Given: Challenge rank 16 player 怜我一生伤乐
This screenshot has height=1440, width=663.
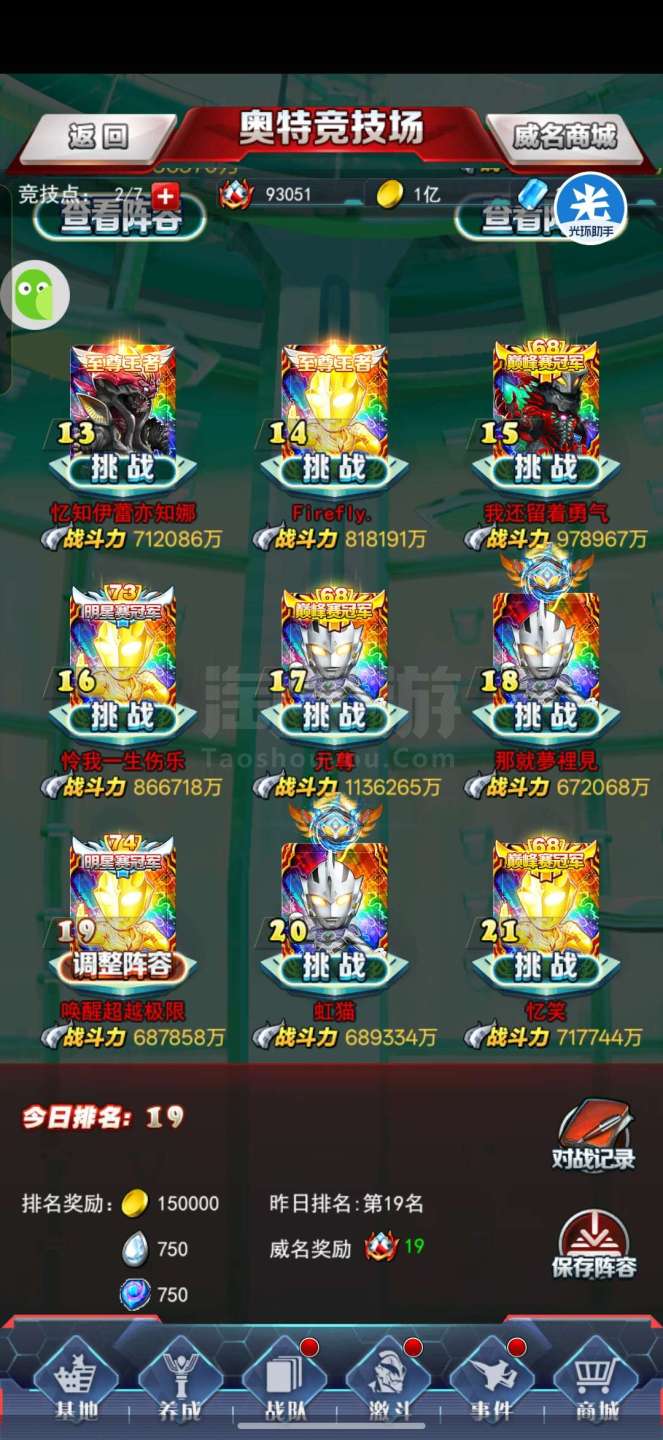Looking at the screenshot, I should coord(122,718).
